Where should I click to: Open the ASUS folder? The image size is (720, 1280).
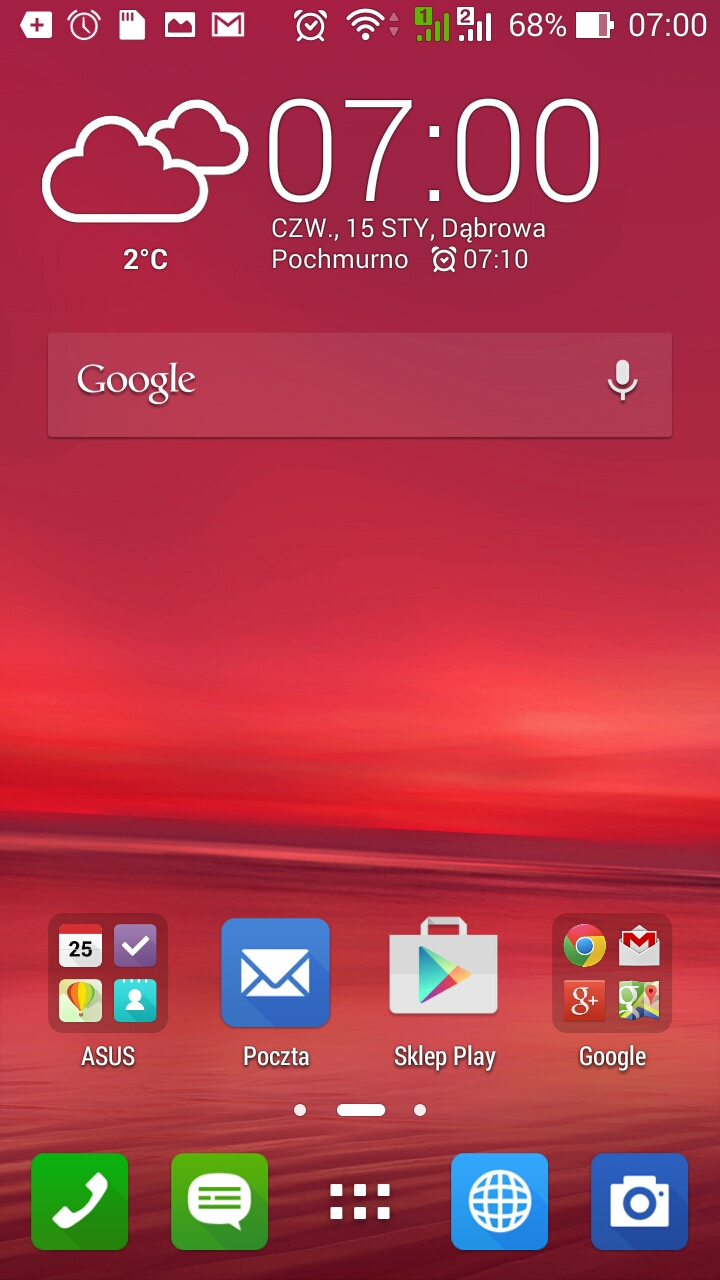point(108,973)
